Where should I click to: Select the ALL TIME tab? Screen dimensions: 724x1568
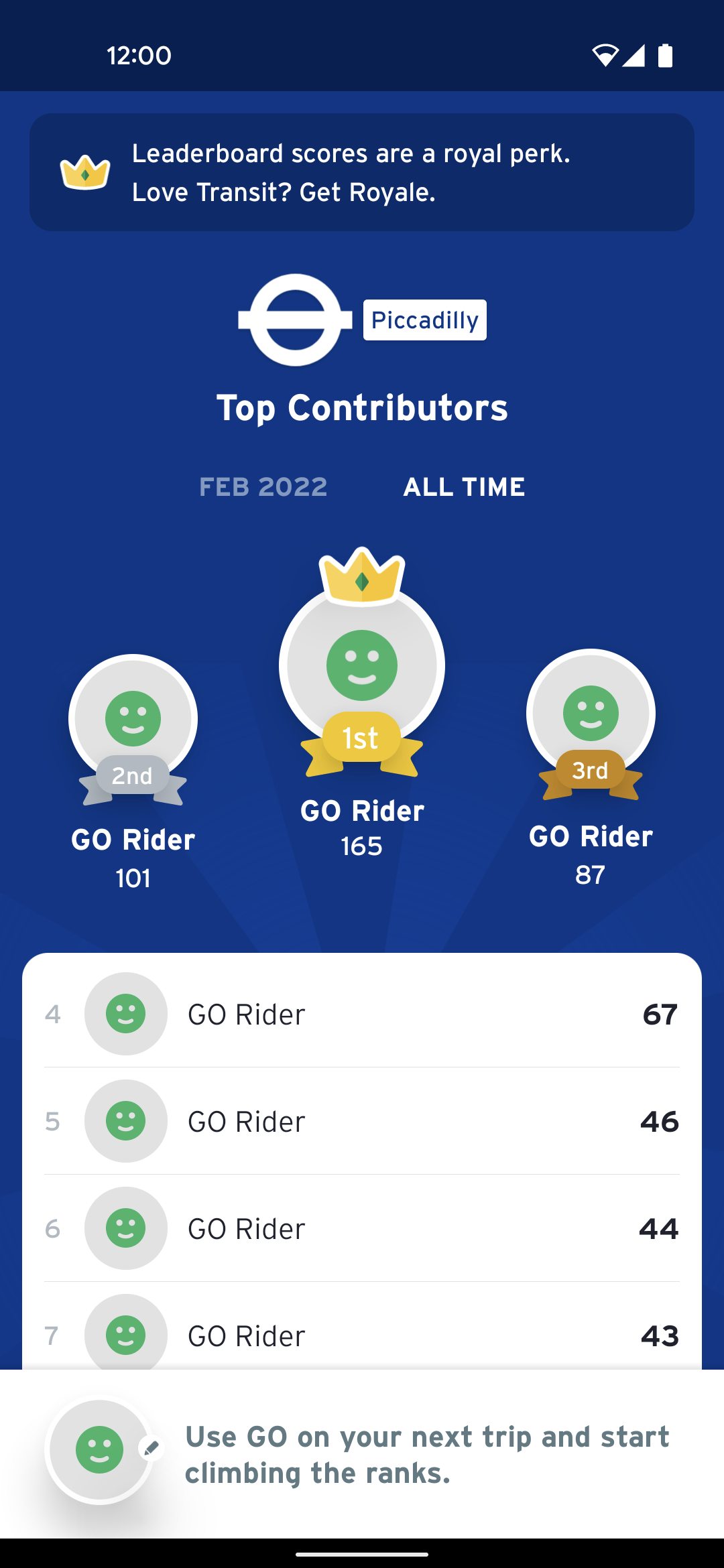[x=464, y=487]
